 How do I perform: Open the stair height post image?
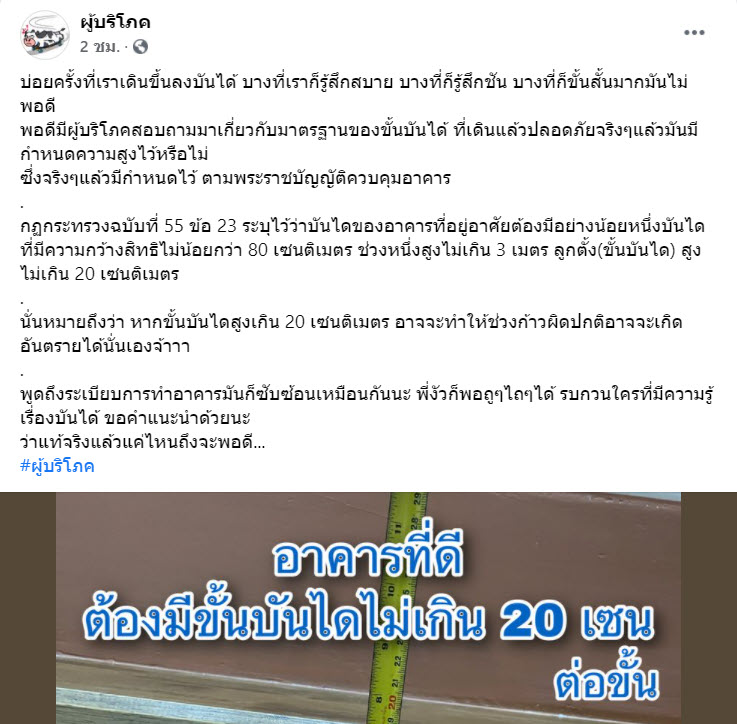click(x=368, y=607)
